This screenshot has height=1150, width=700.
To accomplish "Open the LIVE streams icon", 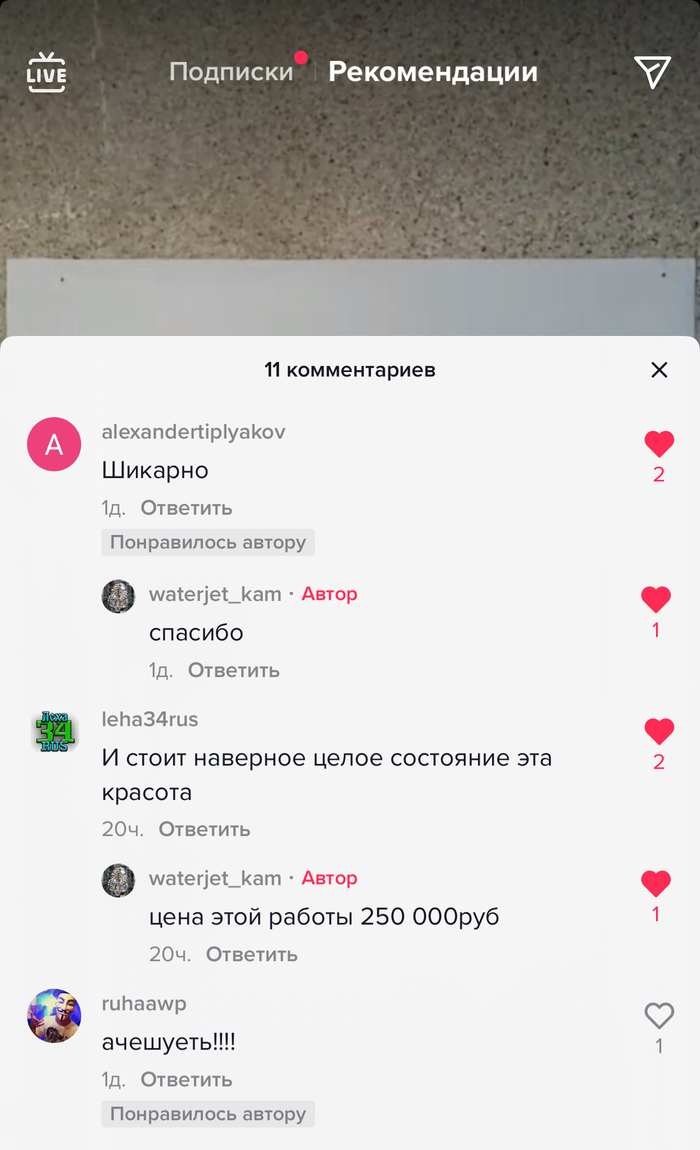I will click(x=46, y=73).
